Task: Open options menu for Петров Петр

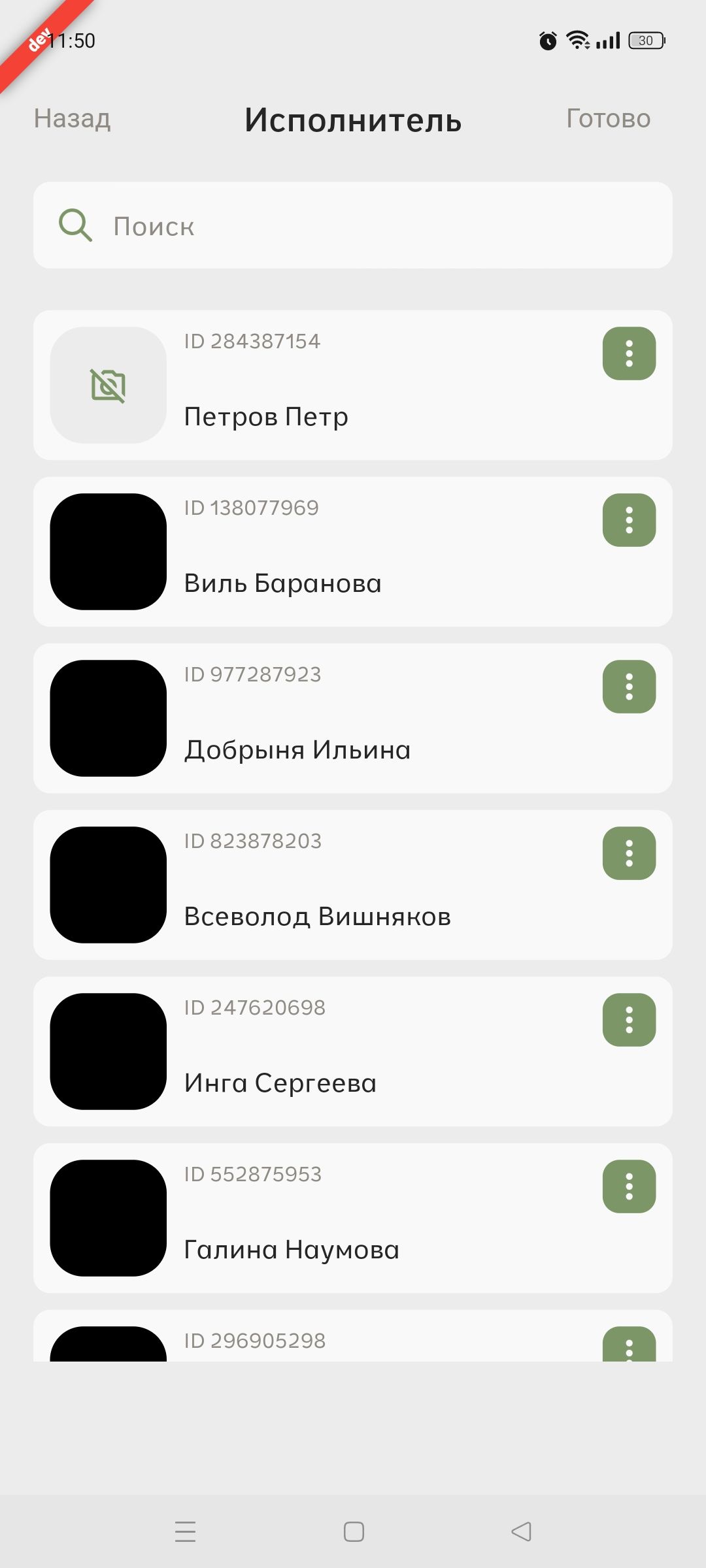Action: tap(629, 353)
